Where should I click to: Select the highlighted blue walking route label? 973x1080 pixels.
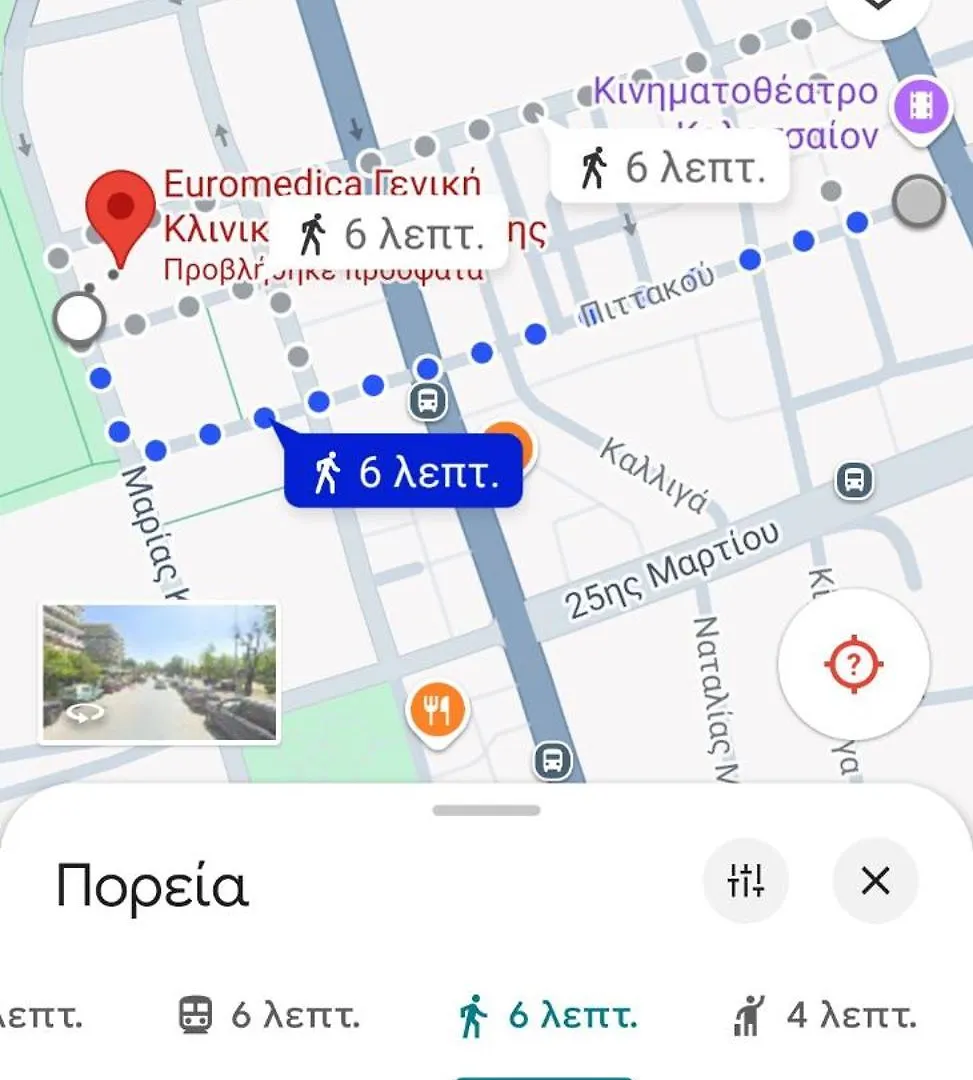coord(404,473)
